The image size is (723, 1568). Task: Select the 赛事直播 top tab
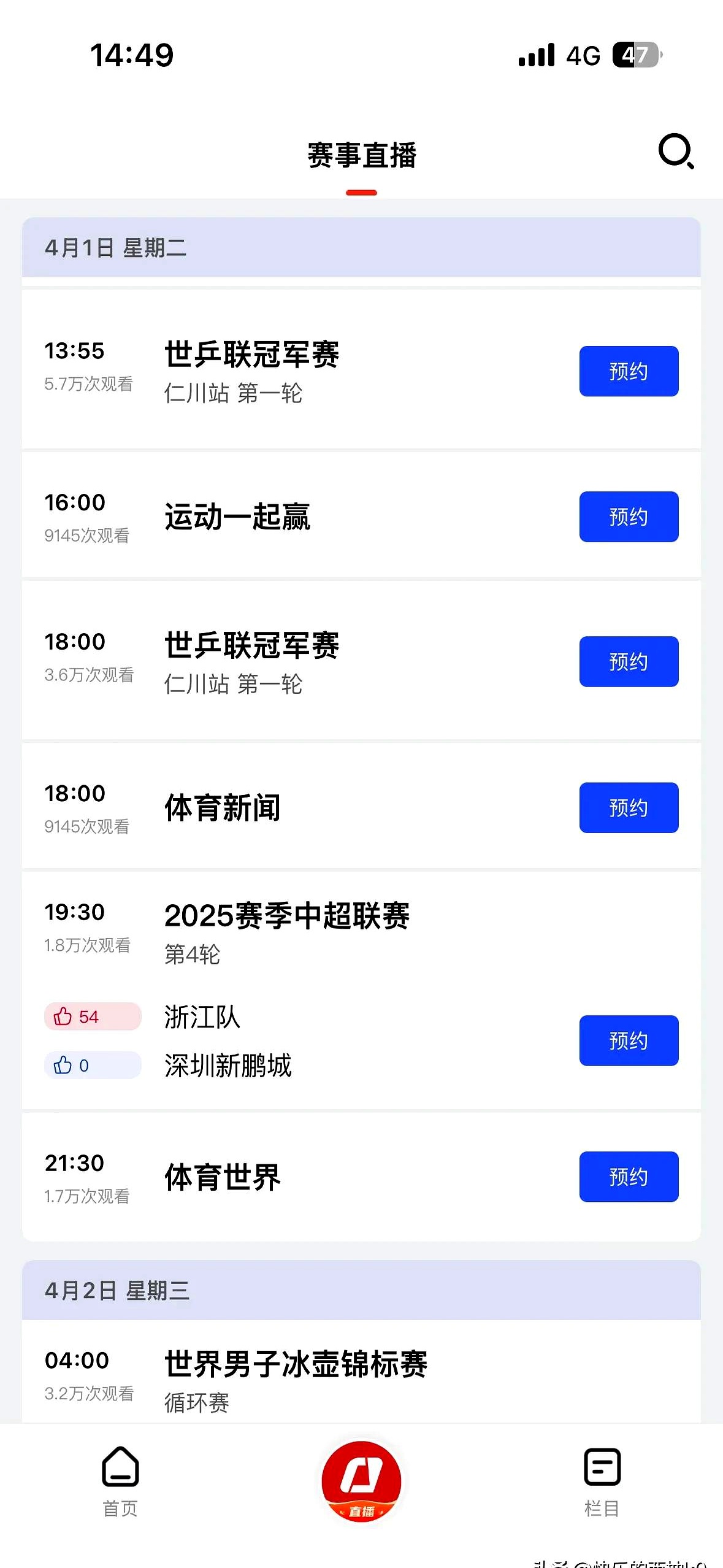pyautogui.click(x=362, y=156)
